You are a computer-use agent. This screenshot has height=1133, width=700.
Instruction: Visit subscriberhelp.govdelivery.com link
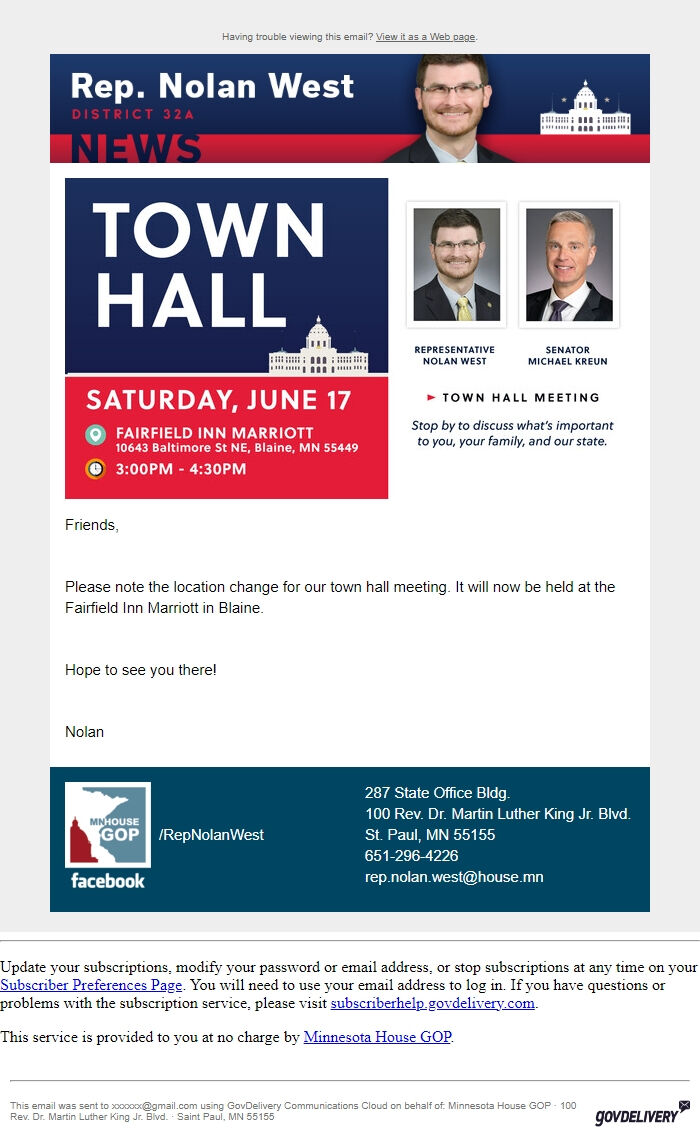click(433, 1003)
